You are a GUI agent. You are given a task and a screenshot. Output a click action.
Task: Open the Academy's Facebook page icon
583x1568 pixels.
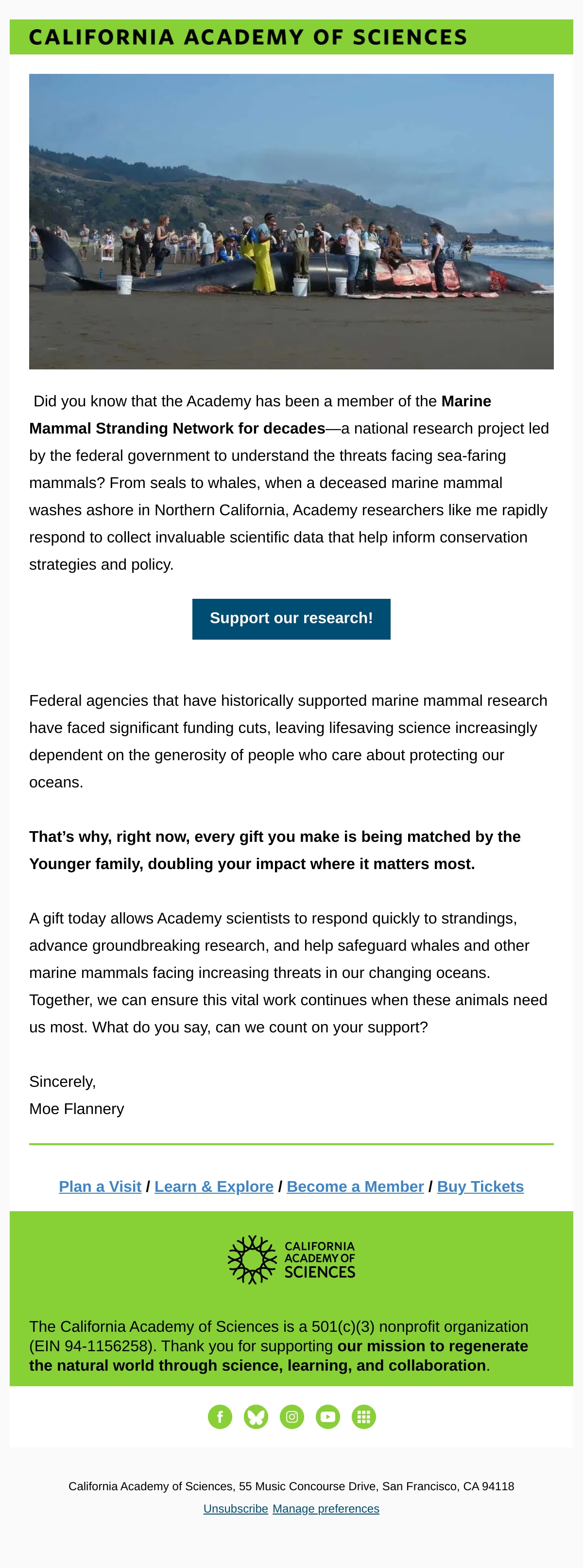point(220,1416)
